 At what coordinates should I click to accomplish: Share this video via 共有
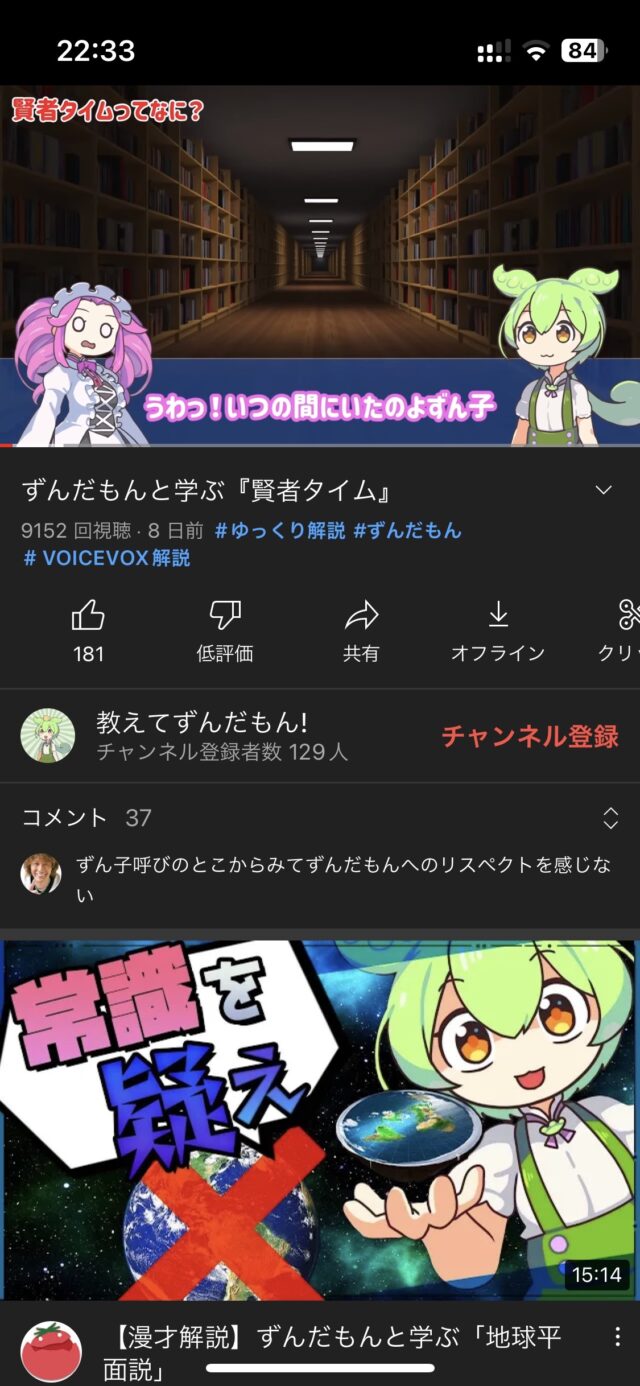tap(361, 630)
